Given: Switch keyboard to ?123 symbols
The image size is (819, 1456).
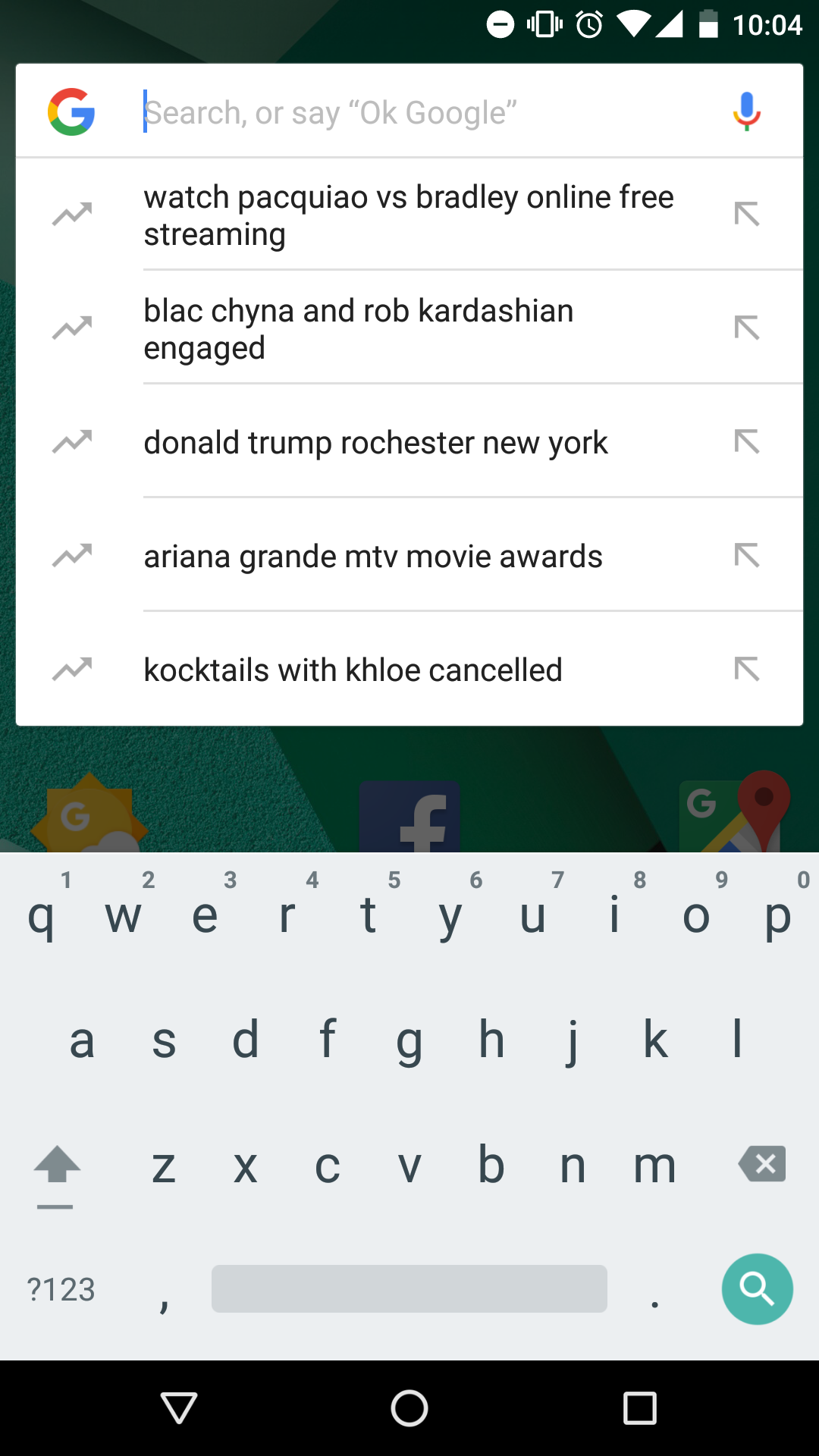Looking at the screenshot, I should click(61, 1289).
